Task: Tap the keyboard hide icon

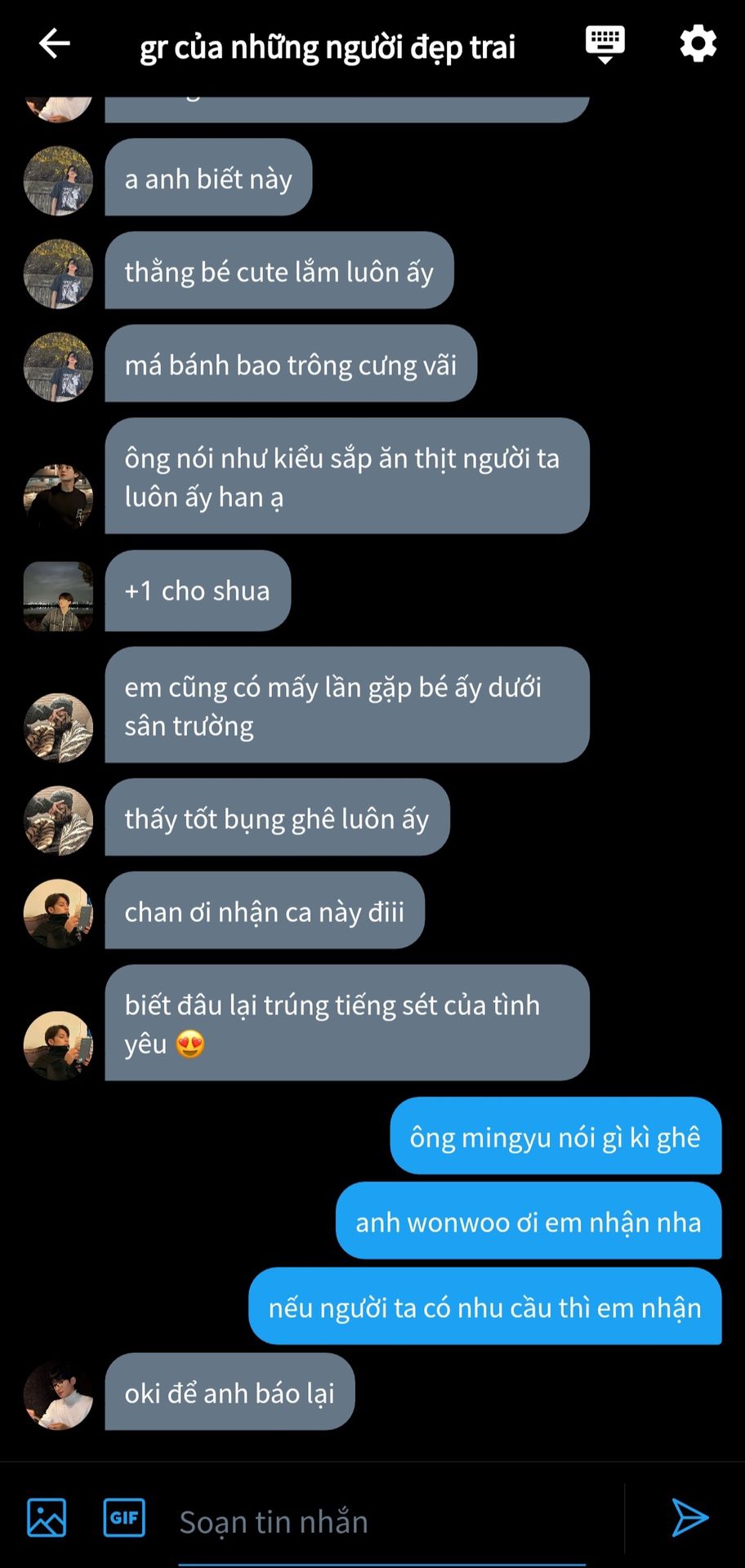Action: [604, 44]
